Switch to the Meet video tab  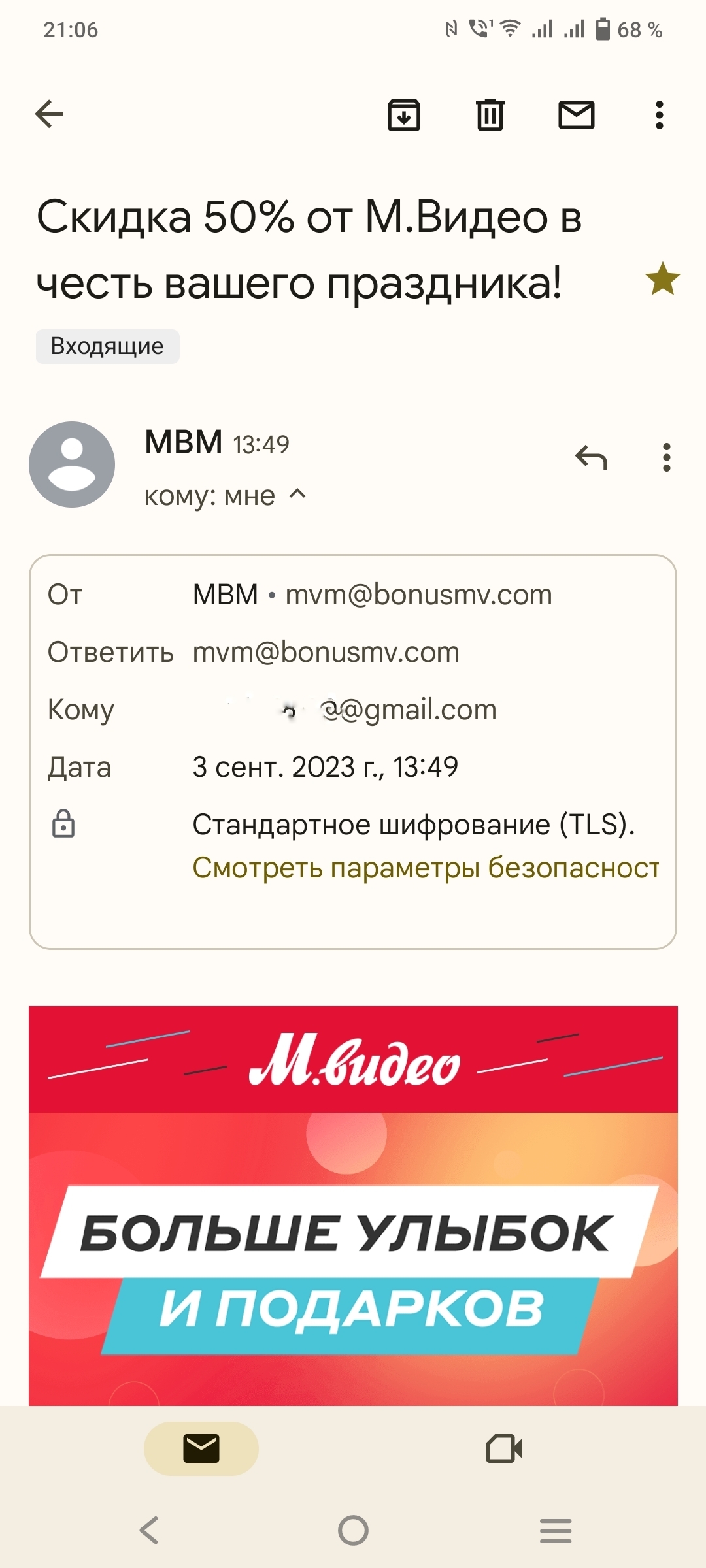(504, 1448)
